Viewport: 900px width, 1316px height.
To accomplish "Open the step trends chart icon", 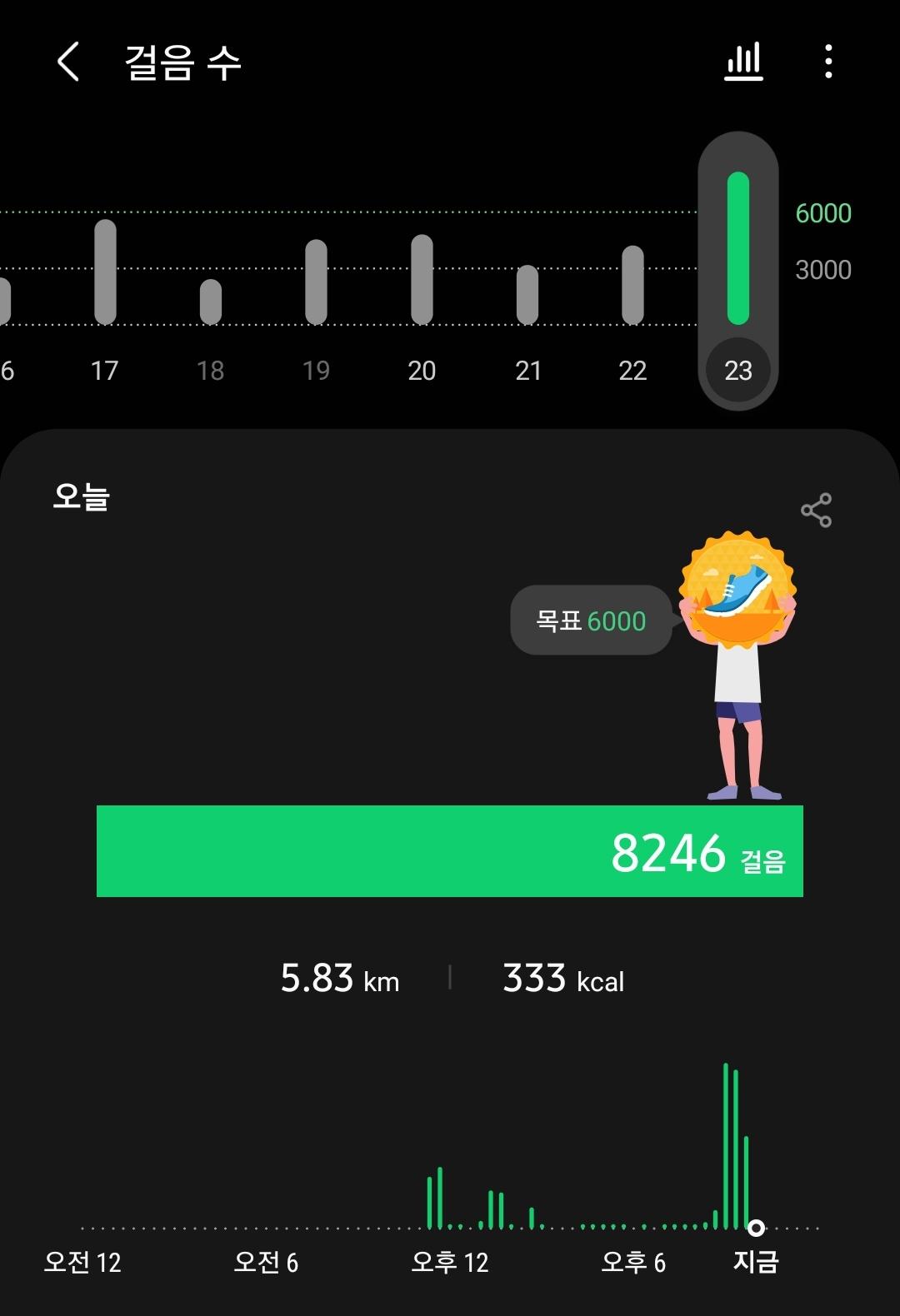I will pos(743,62).
